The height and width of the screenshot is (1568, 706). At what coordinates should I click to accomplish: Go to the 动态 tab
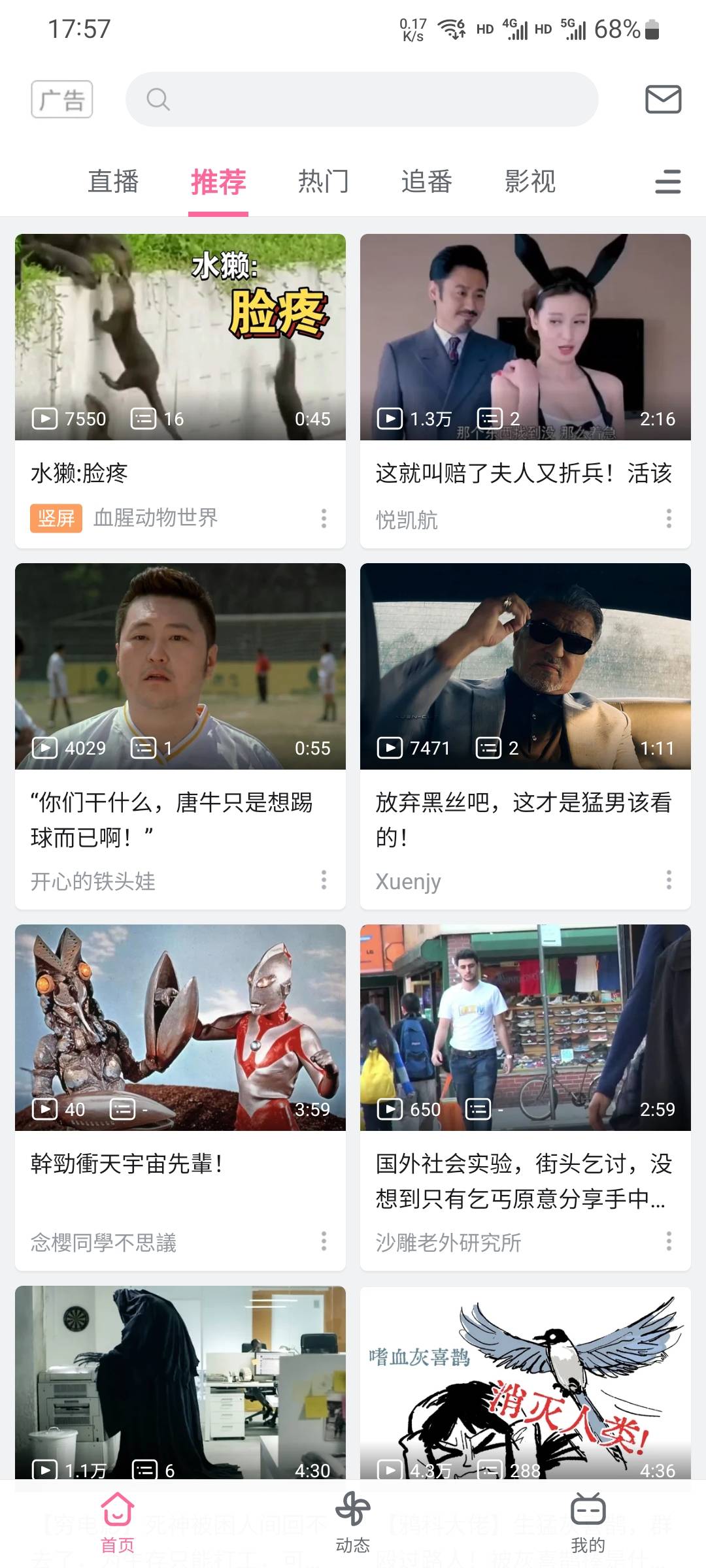coord(353,1522)
